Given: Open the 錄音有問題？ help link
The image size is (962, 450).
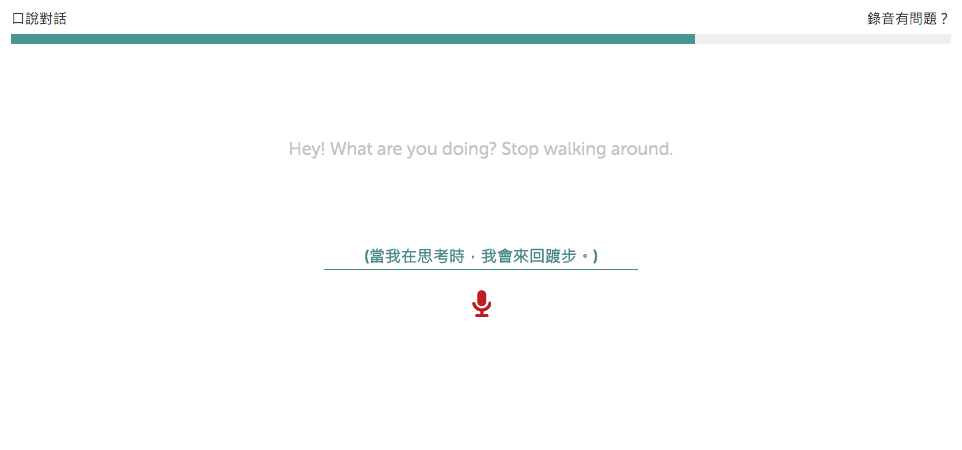Looking at the screenshot, I should coord(907,18).
